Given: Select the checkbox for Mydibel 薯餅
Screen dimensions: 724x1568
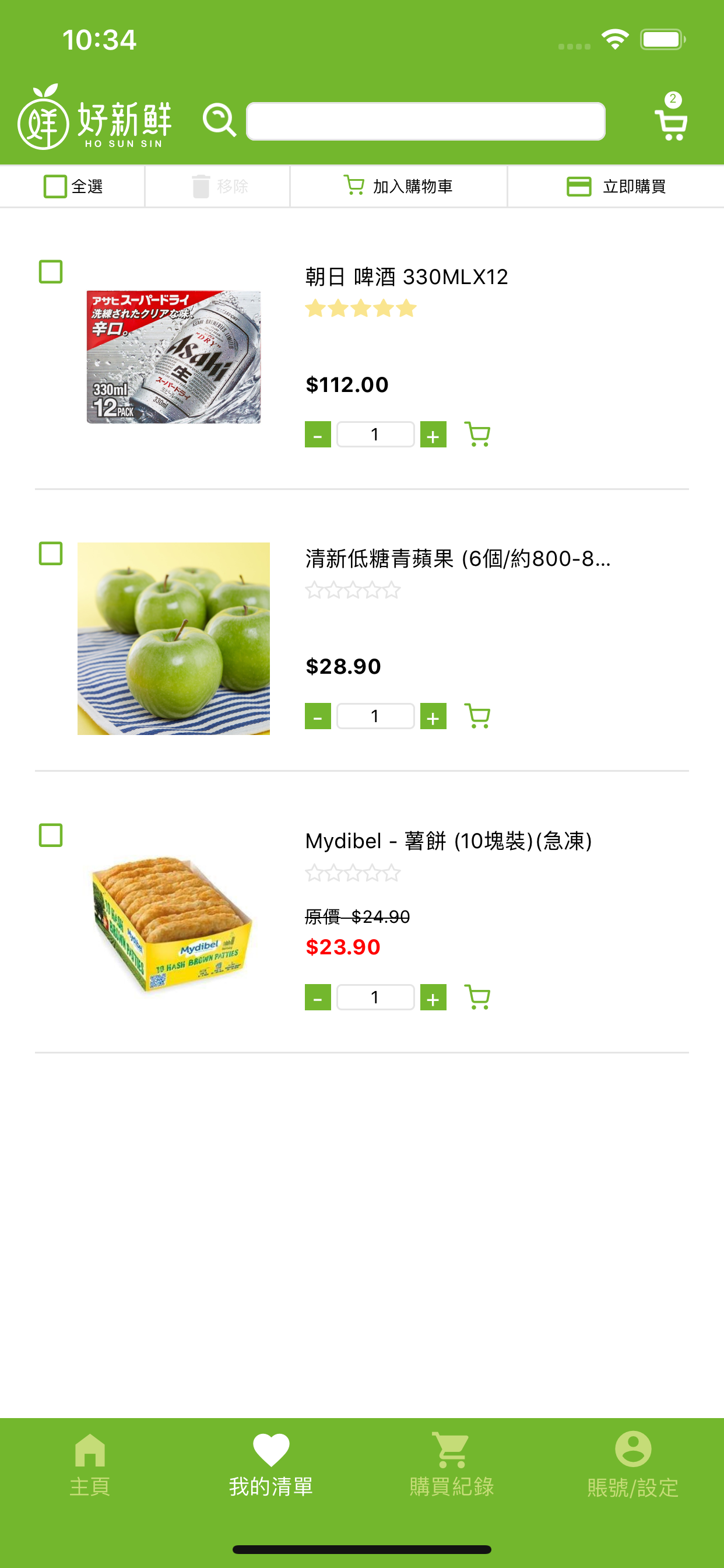Looking at the screenshot, I should click(51, 835).
